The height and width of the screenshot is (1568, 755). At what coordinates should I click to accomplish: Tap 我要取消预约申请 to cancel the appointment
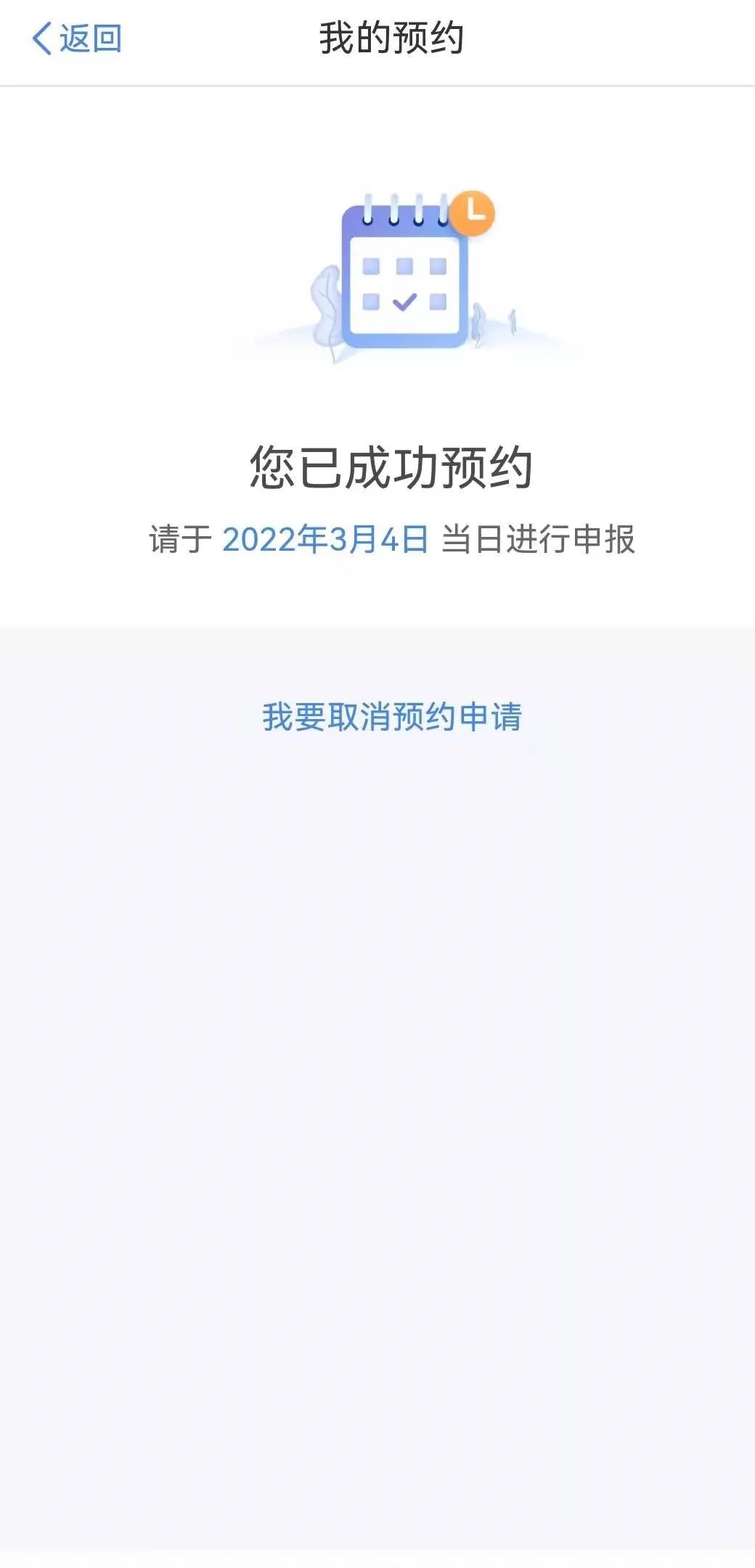coord(392,717)
